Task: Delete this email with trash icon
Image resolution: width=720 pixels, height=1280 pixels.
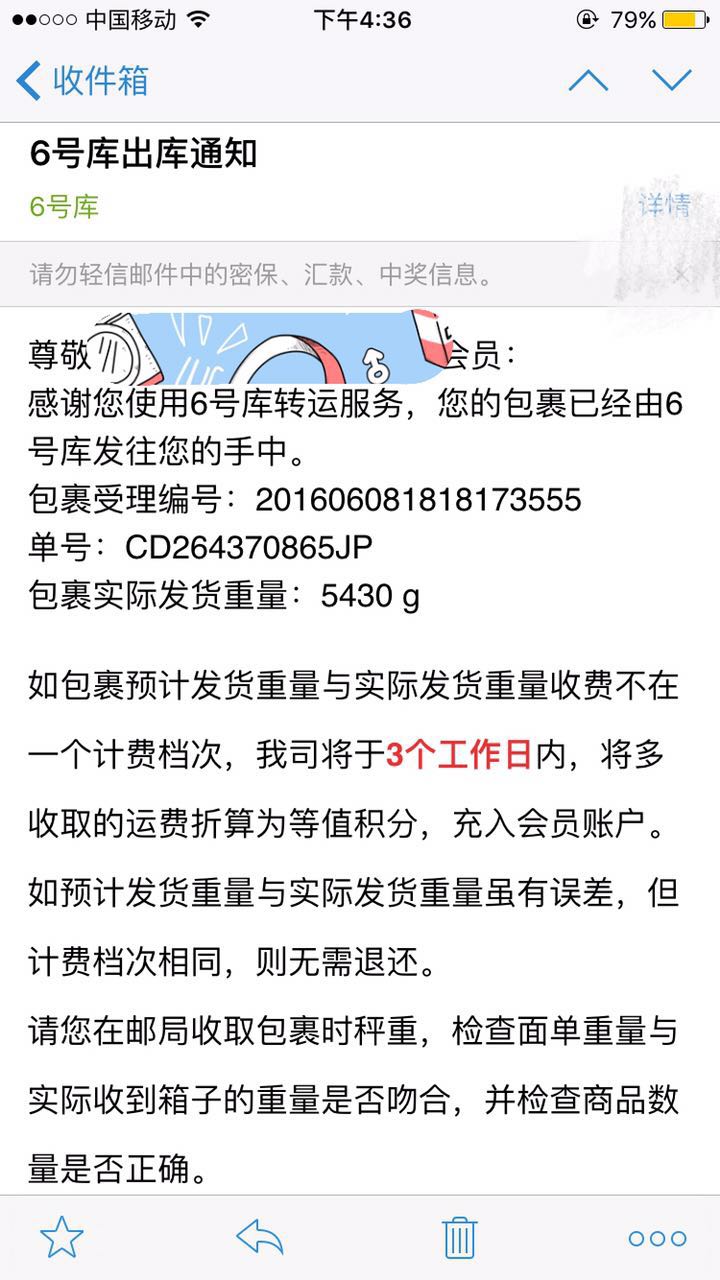Action: coord(459,1237)
